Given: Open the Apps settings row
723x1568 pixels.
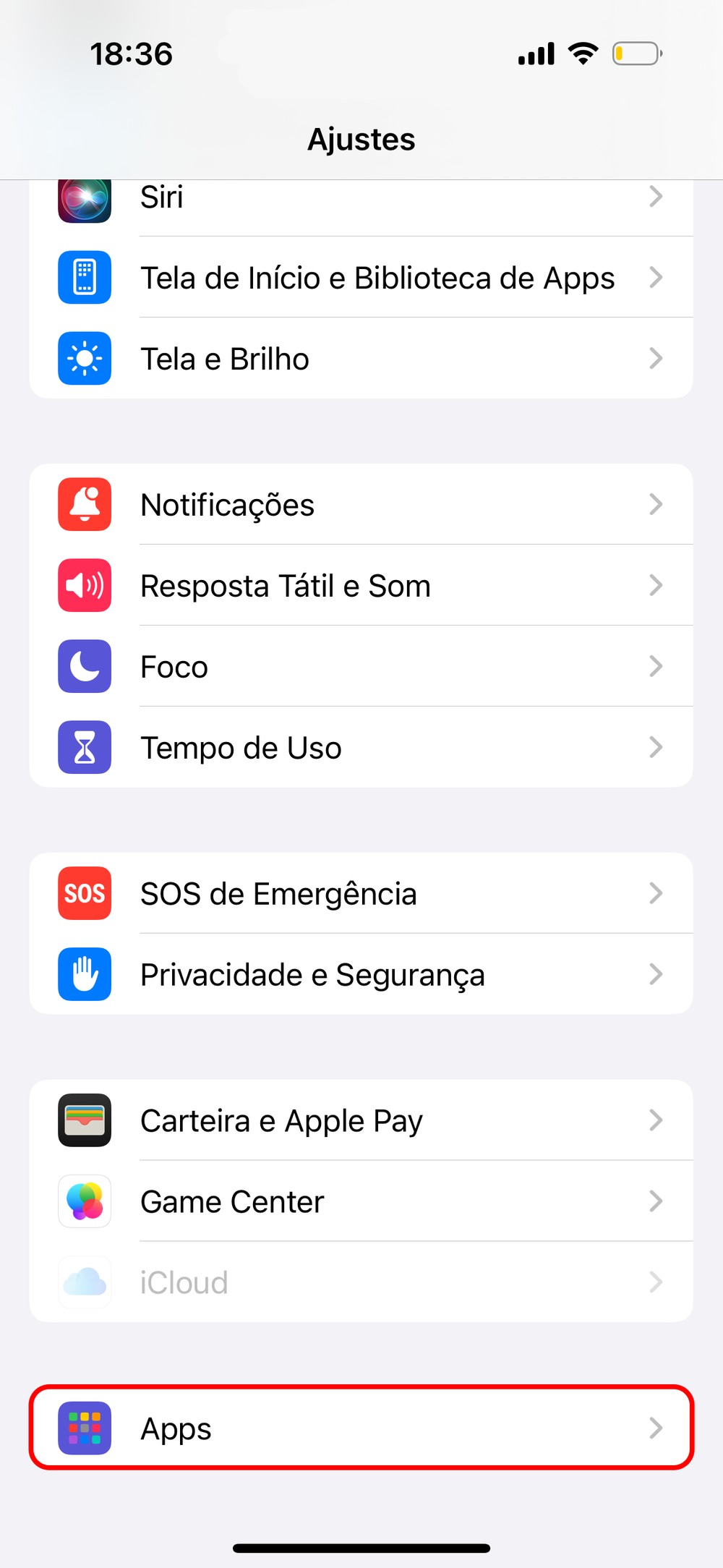Looking at the screenshot, I should [x=361, y=1428].
